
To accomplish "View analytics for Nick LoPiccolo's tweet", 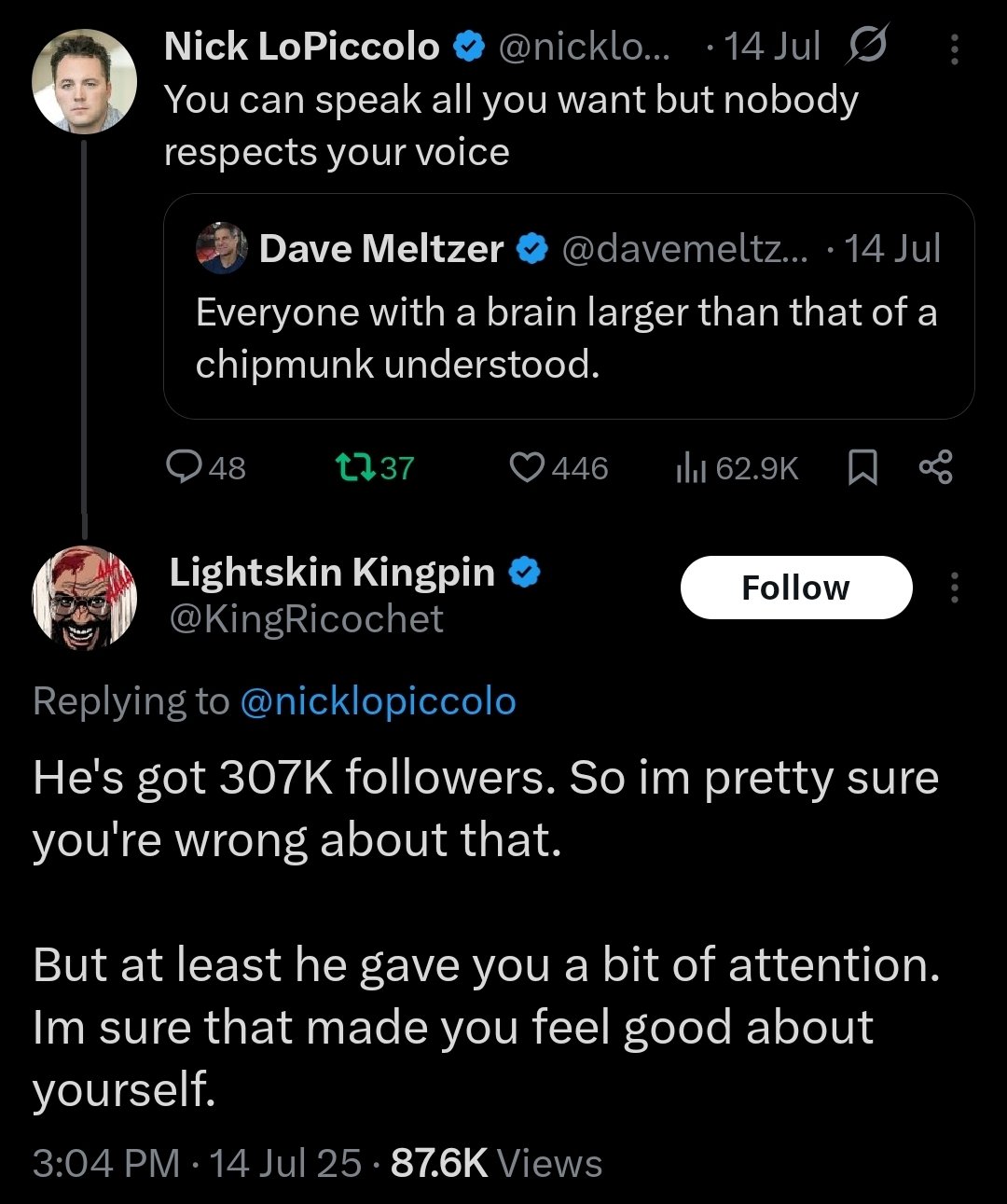I will [737, 467].
